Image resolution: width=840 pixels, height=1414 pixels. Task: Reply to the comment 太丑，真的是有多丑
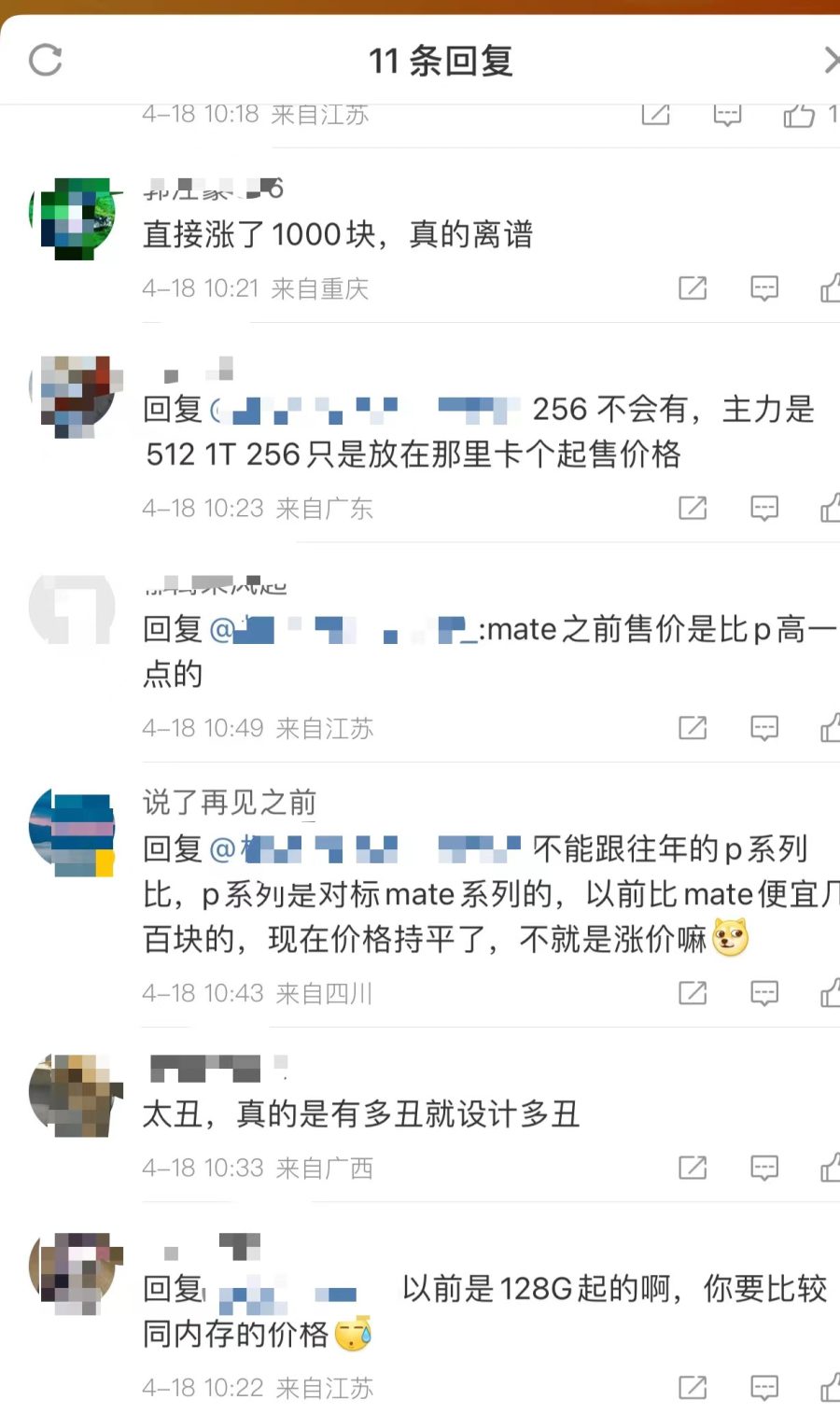point(764,1168)
